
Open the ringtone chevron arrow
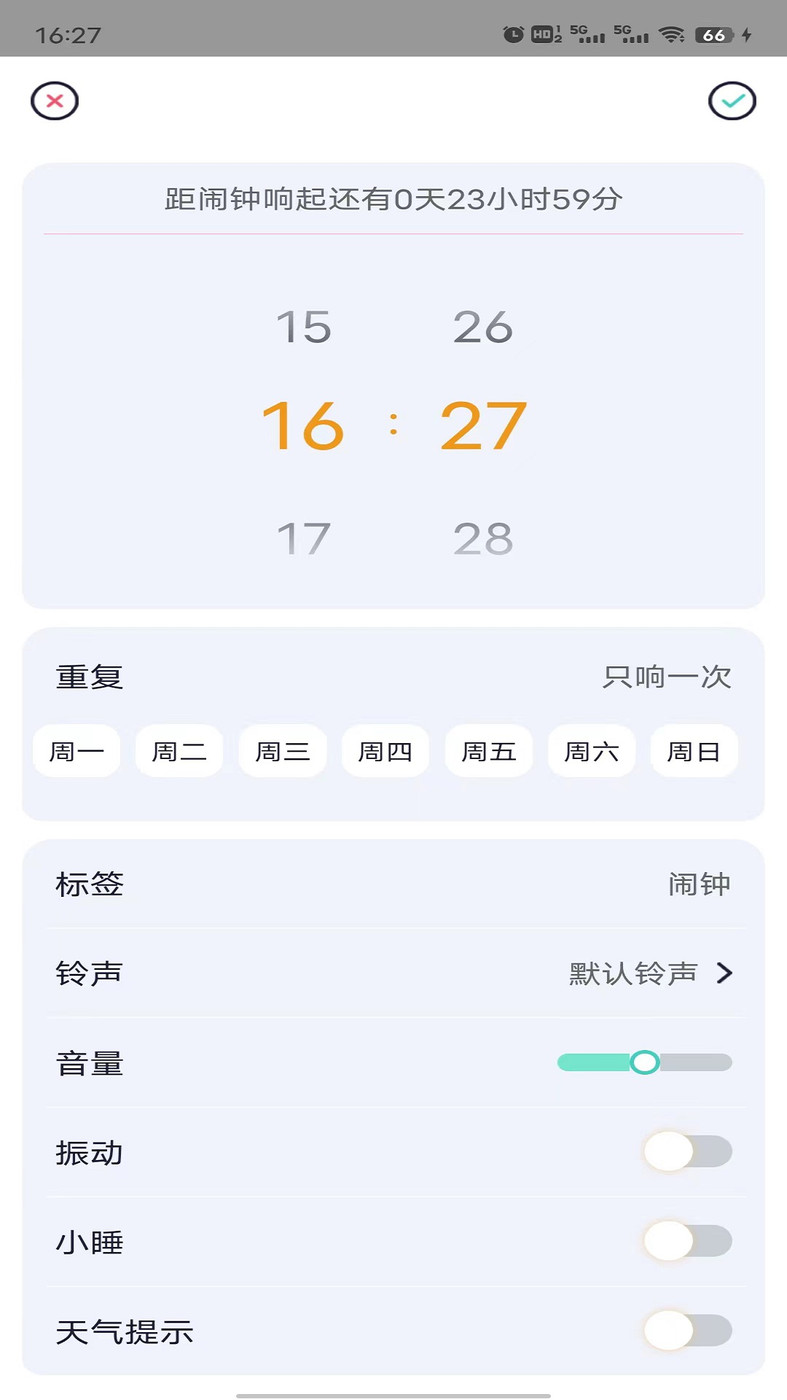pyautogui.click(x=724, y=973)
